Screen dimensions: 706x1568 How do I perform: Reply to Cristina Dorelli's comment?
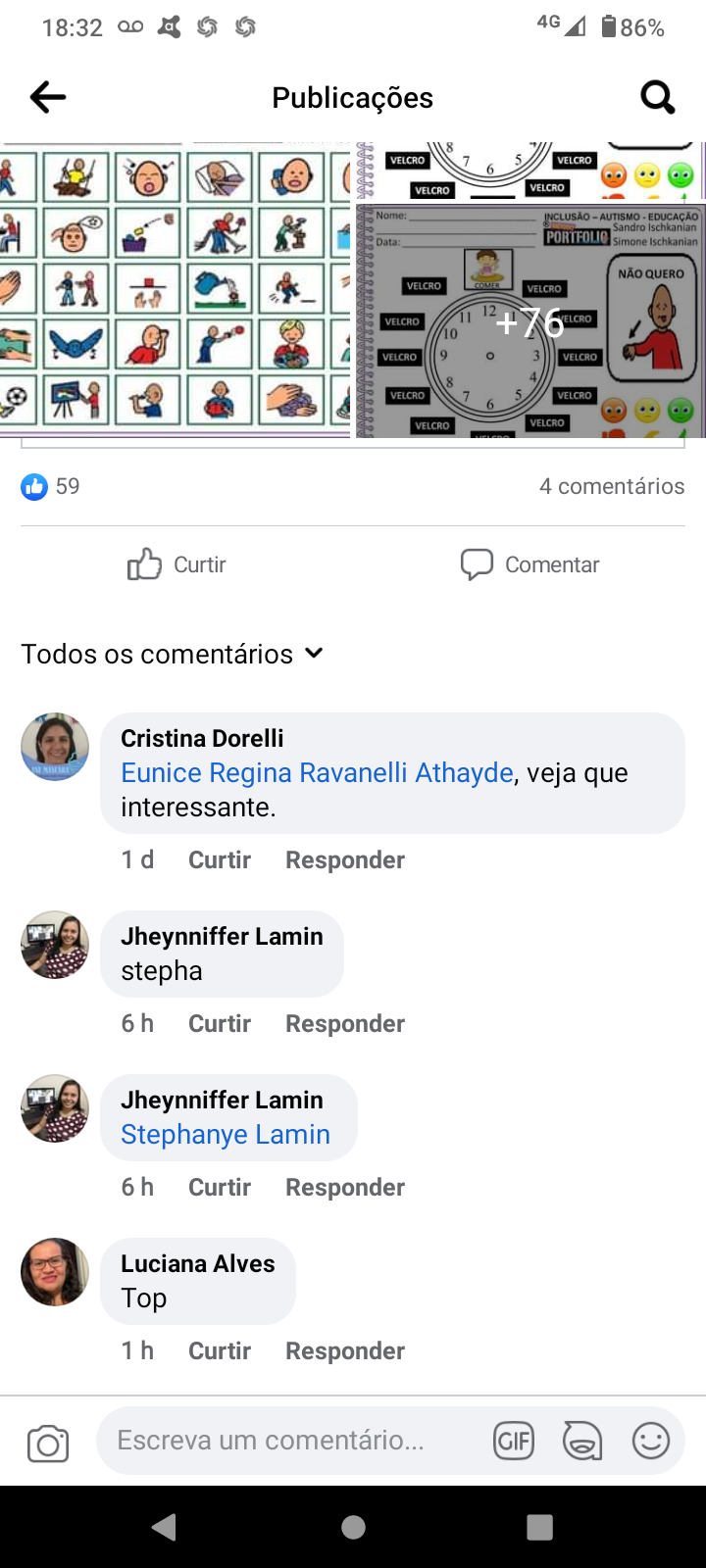[345, 859]
